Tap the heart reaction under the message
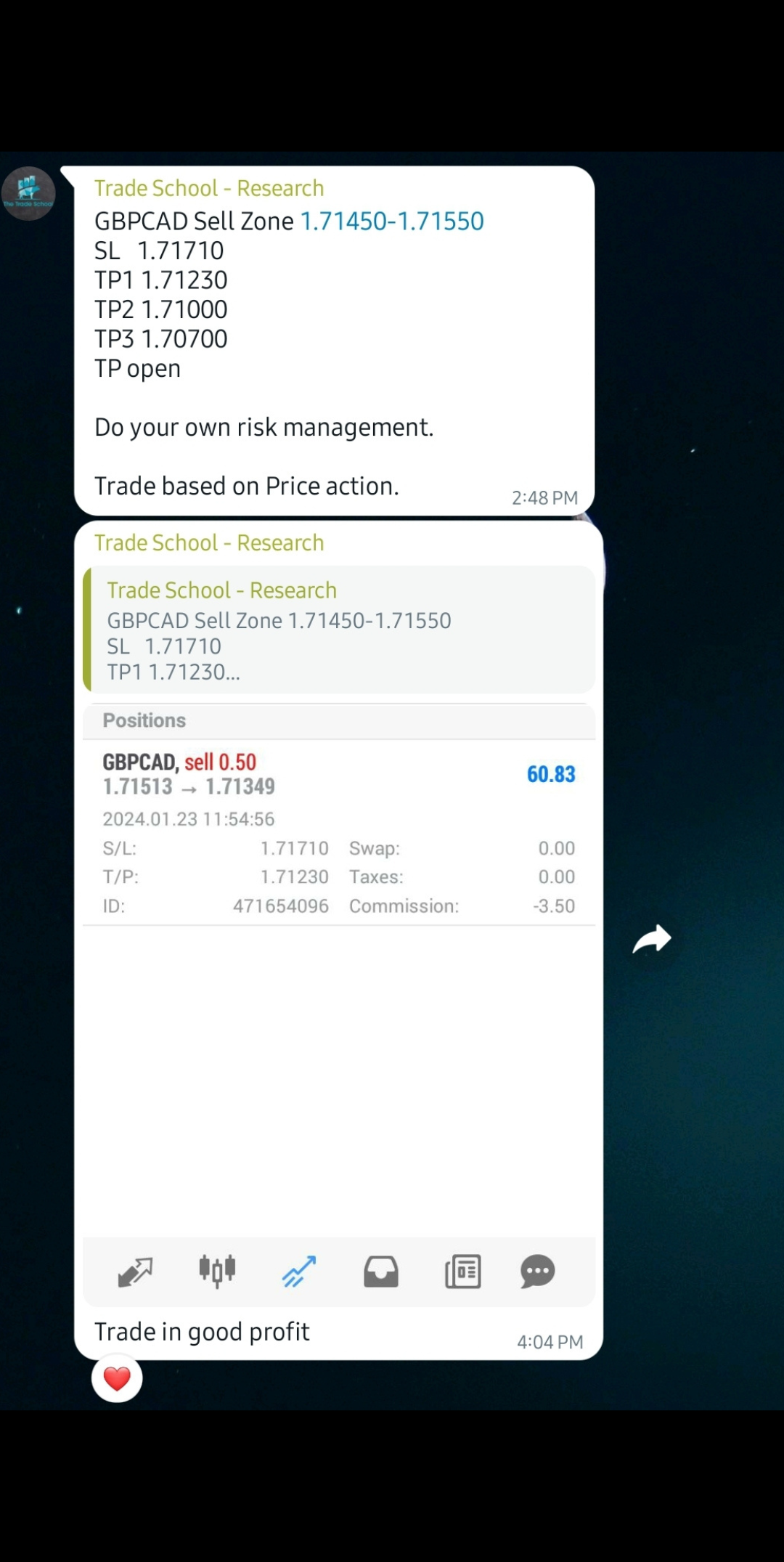This screenshot has width=784, height=1562. pyautogui.click(x=117, y=1378)
